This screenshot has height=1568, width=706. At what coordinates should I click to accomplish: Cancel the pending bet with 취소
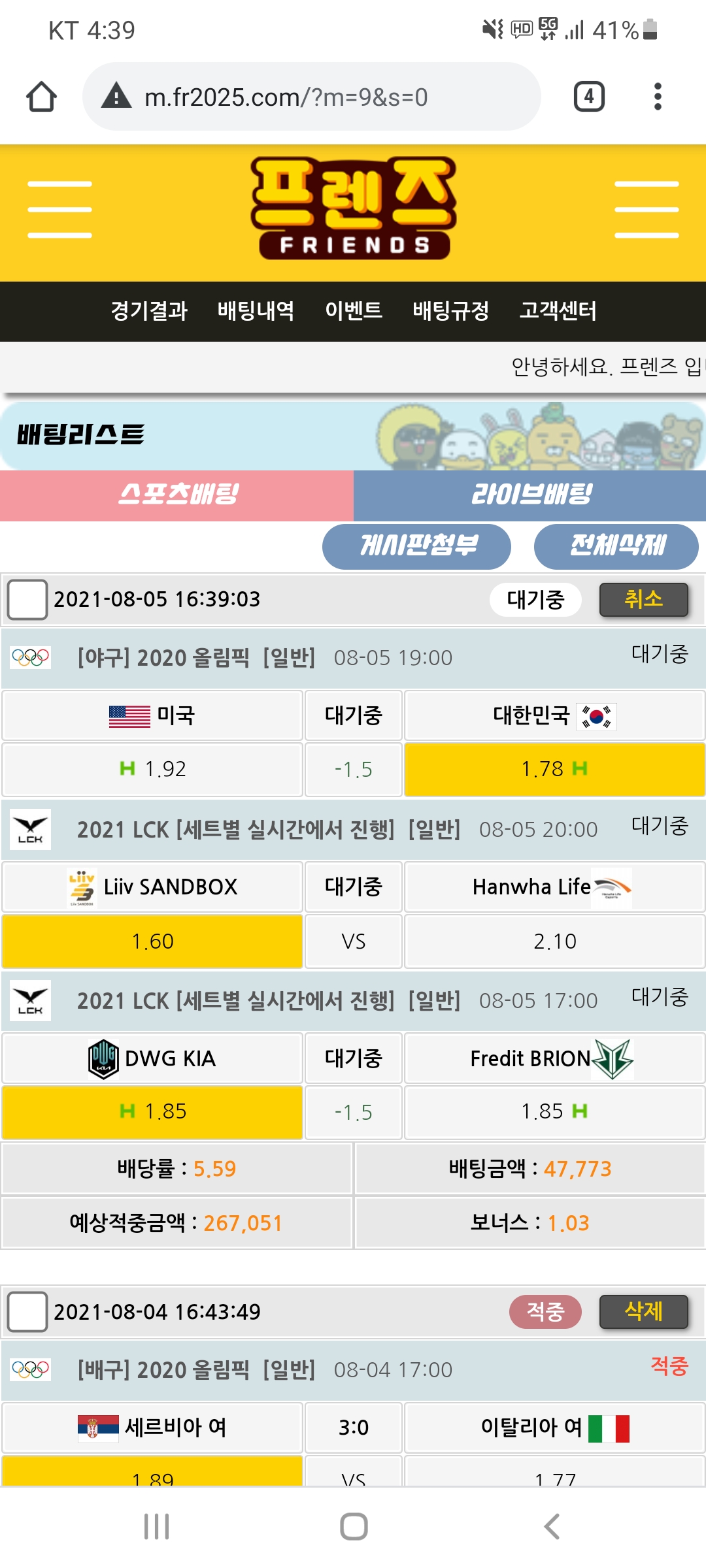click(643, 599)
